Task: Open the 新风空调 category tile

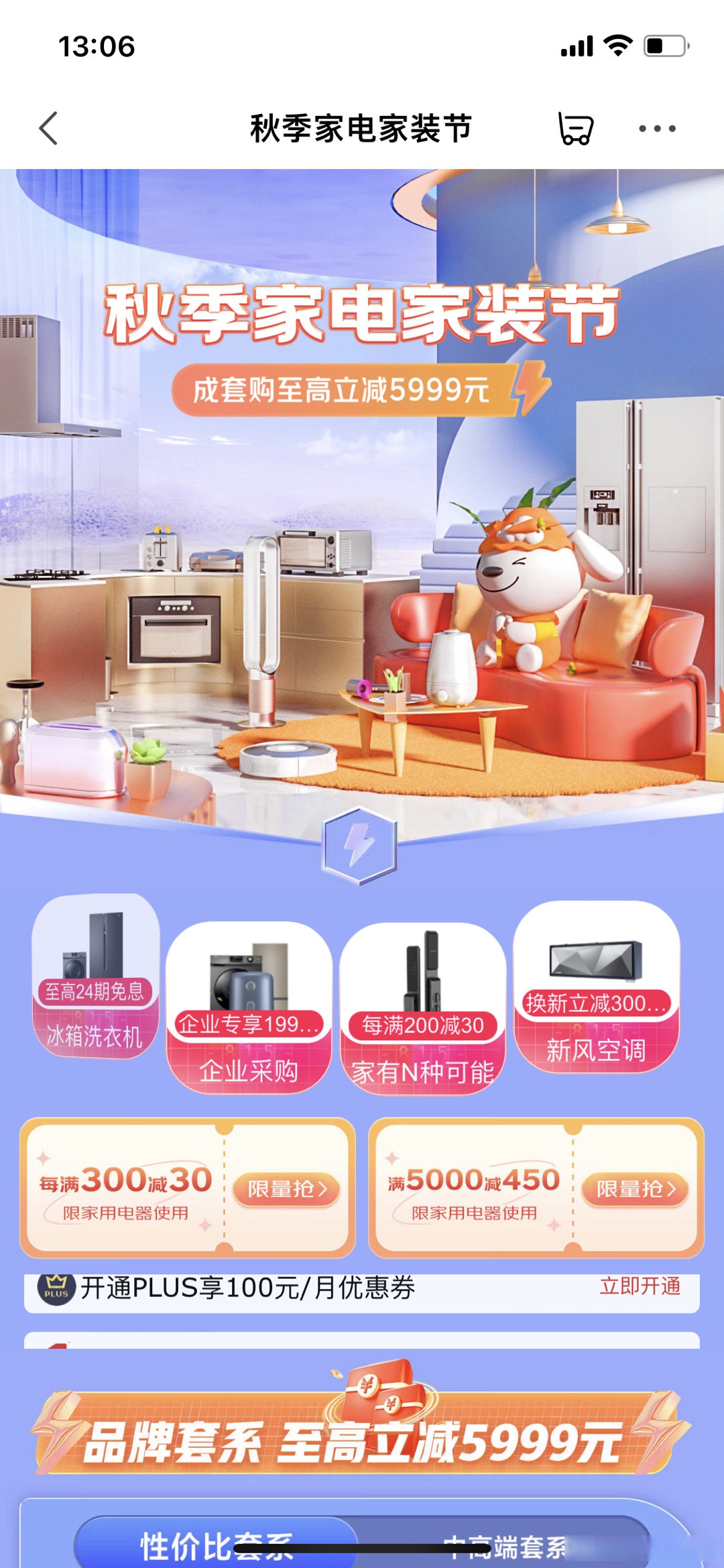Action: pyautogui.click(x=597, y=987)
